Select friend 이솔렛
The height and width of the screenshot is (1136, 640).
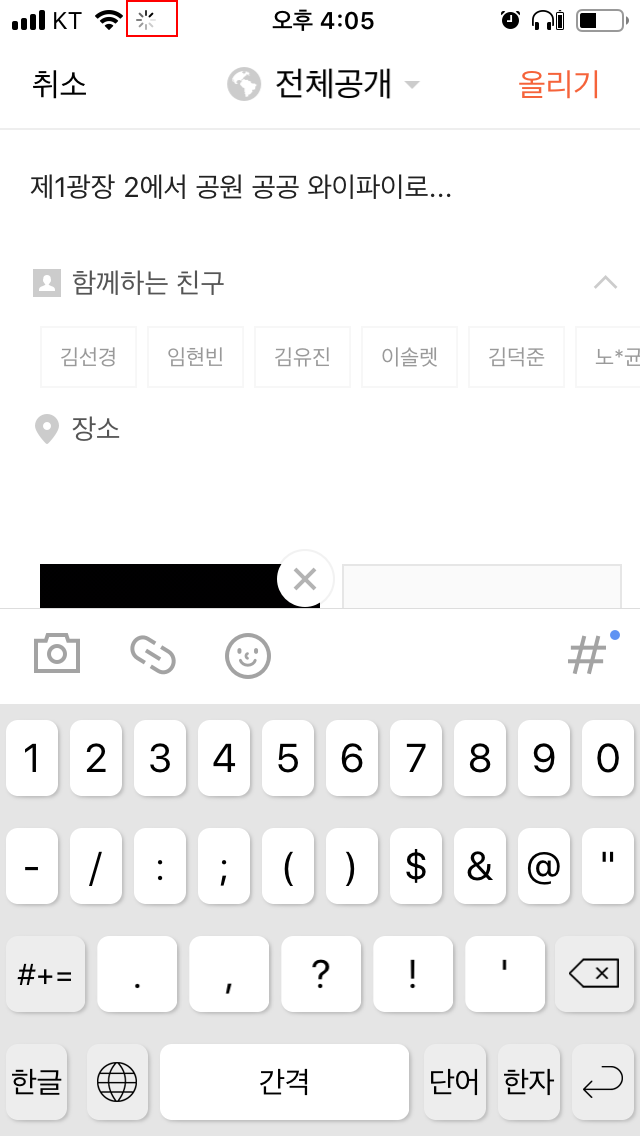(410, 357)
